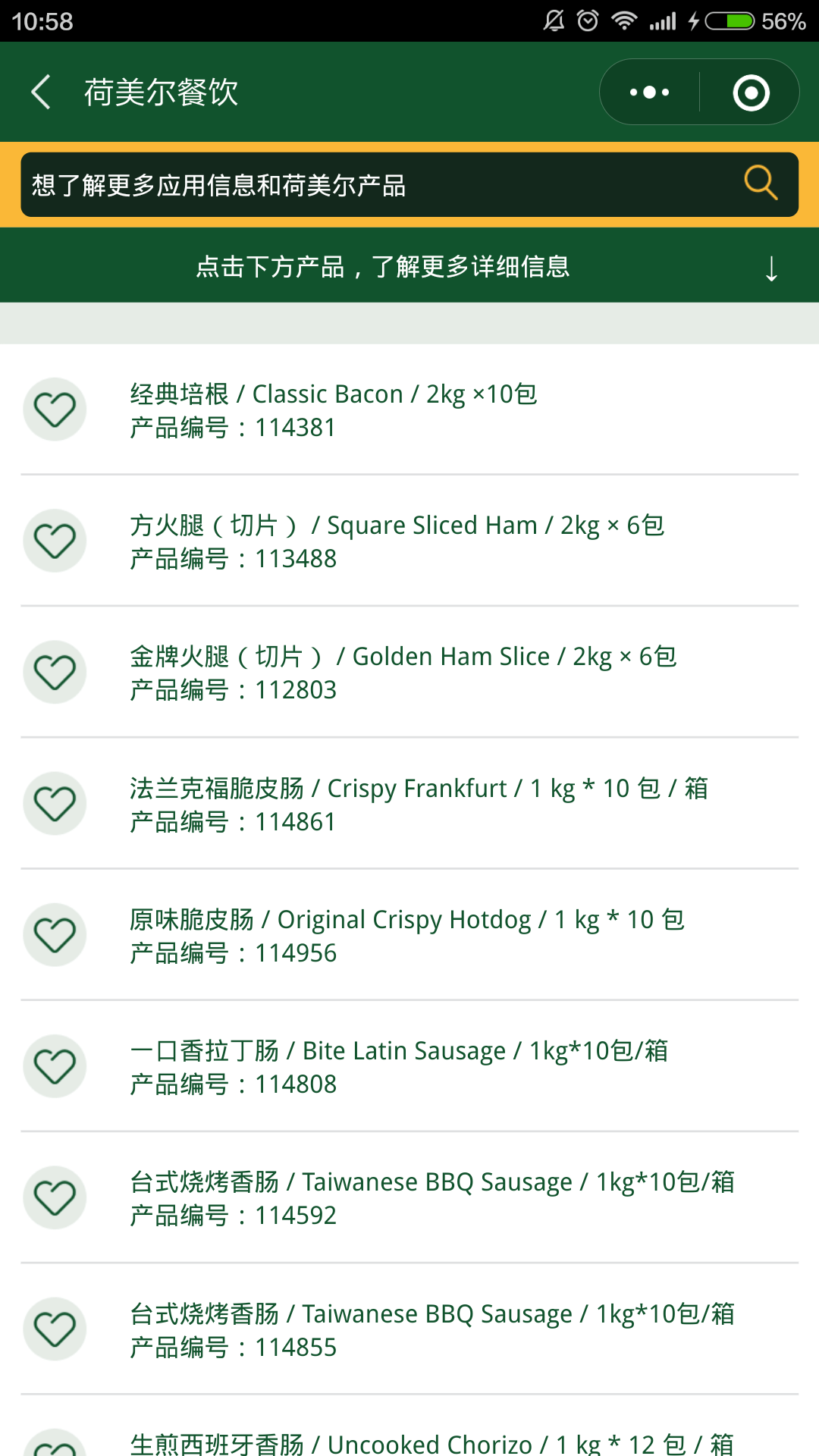This screenshot has height=1456, width=819.
Task: Go back from 荷美尔餐饮 page
Action: (42, 92)
